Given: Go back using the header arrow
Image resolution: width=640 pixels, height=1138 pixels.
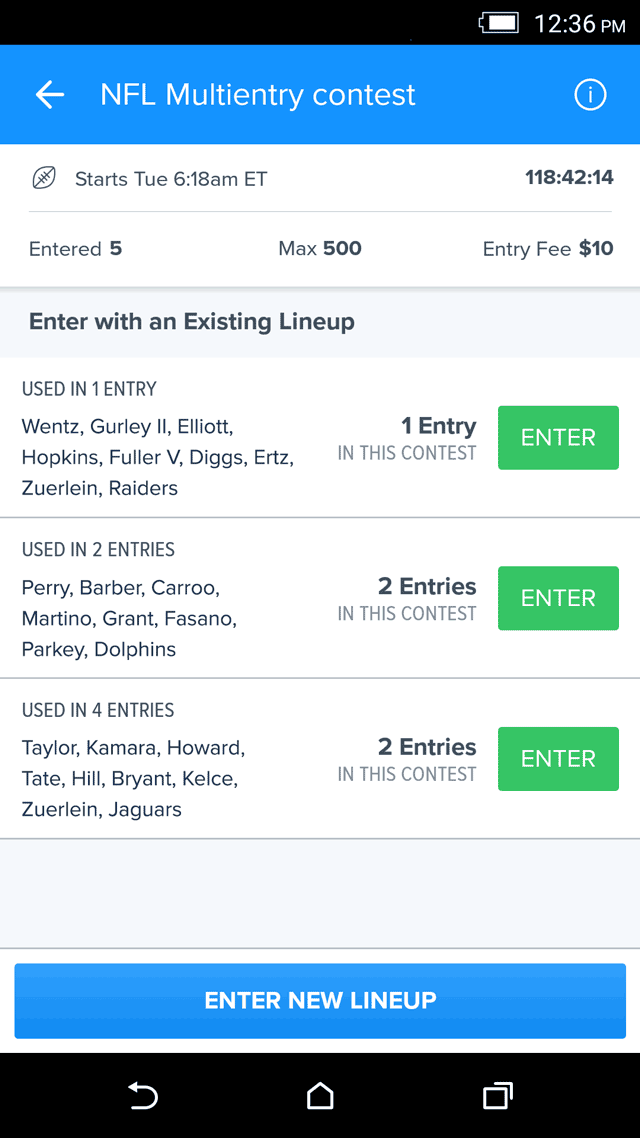Looking at the screenshot, I should [50, 95].
